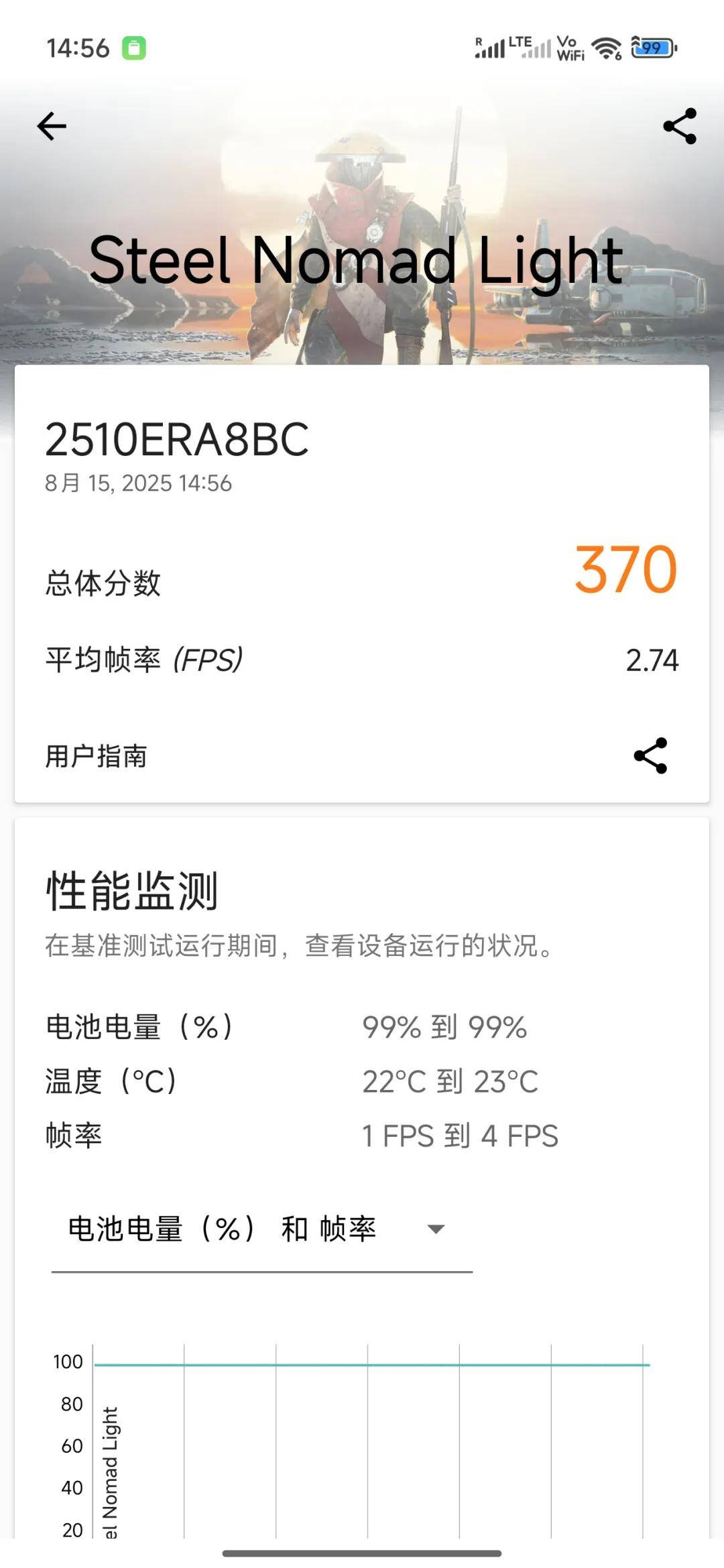
Task: Click the dropdown arrow next to 帧率
Action: coord(436,1229)
